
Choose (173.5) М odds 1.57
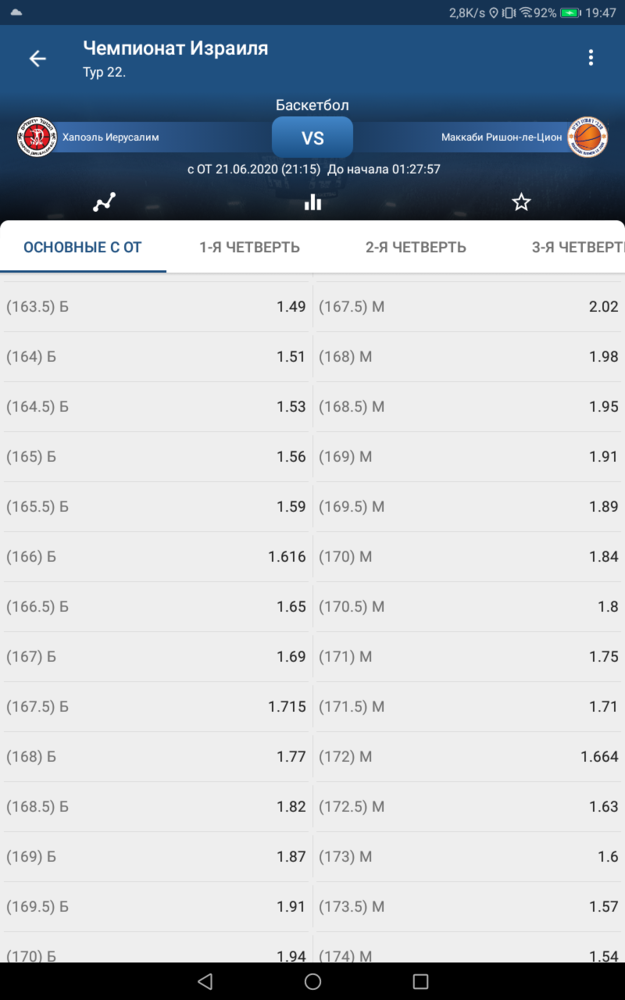[469, 906]
